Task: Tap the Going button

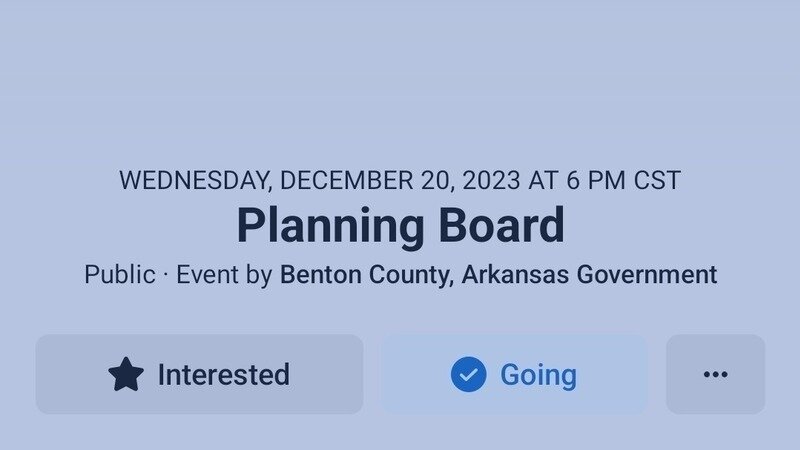Action: tap(514, 375)
